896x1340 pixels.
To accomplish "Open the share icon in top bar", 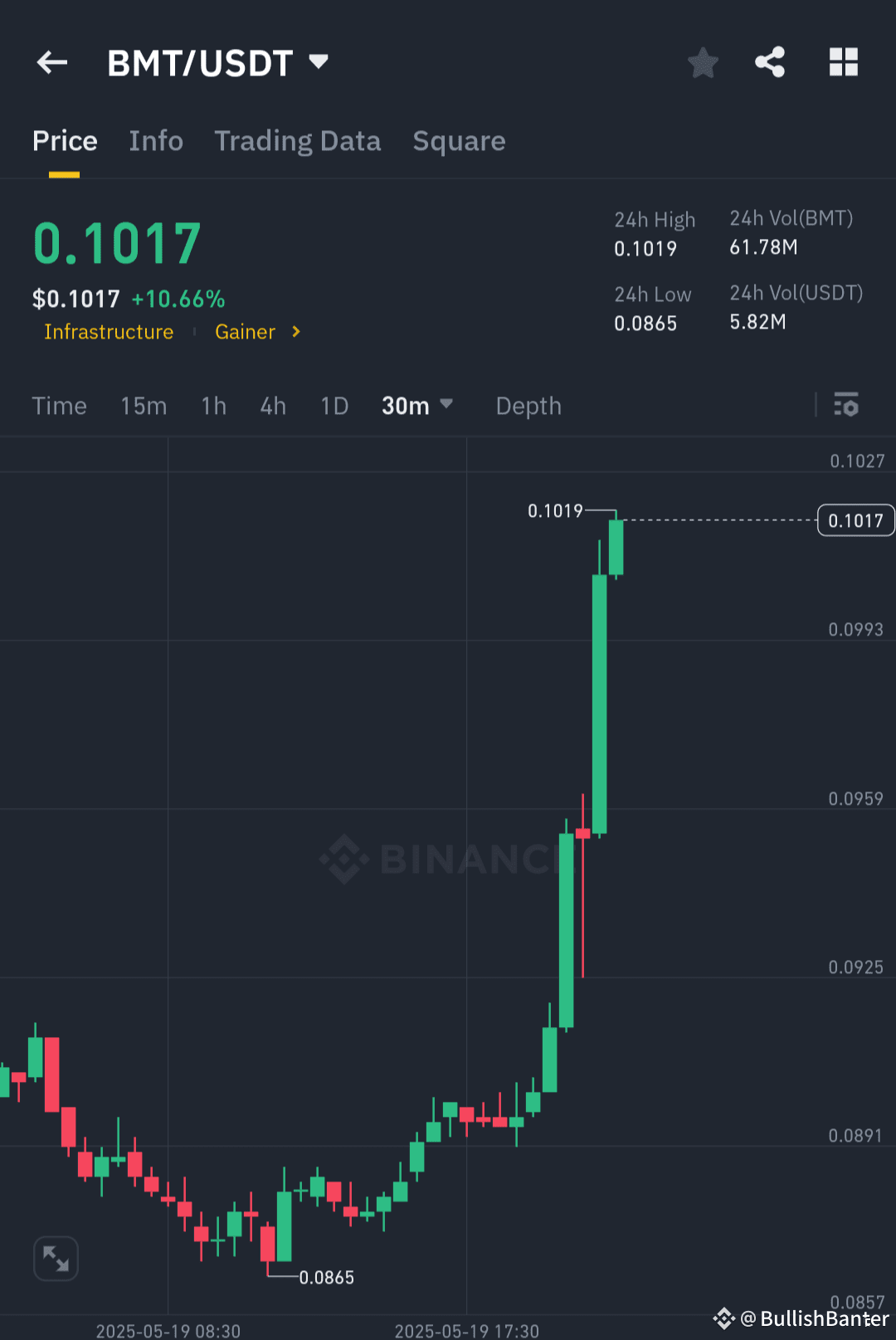I will (770, 61).
